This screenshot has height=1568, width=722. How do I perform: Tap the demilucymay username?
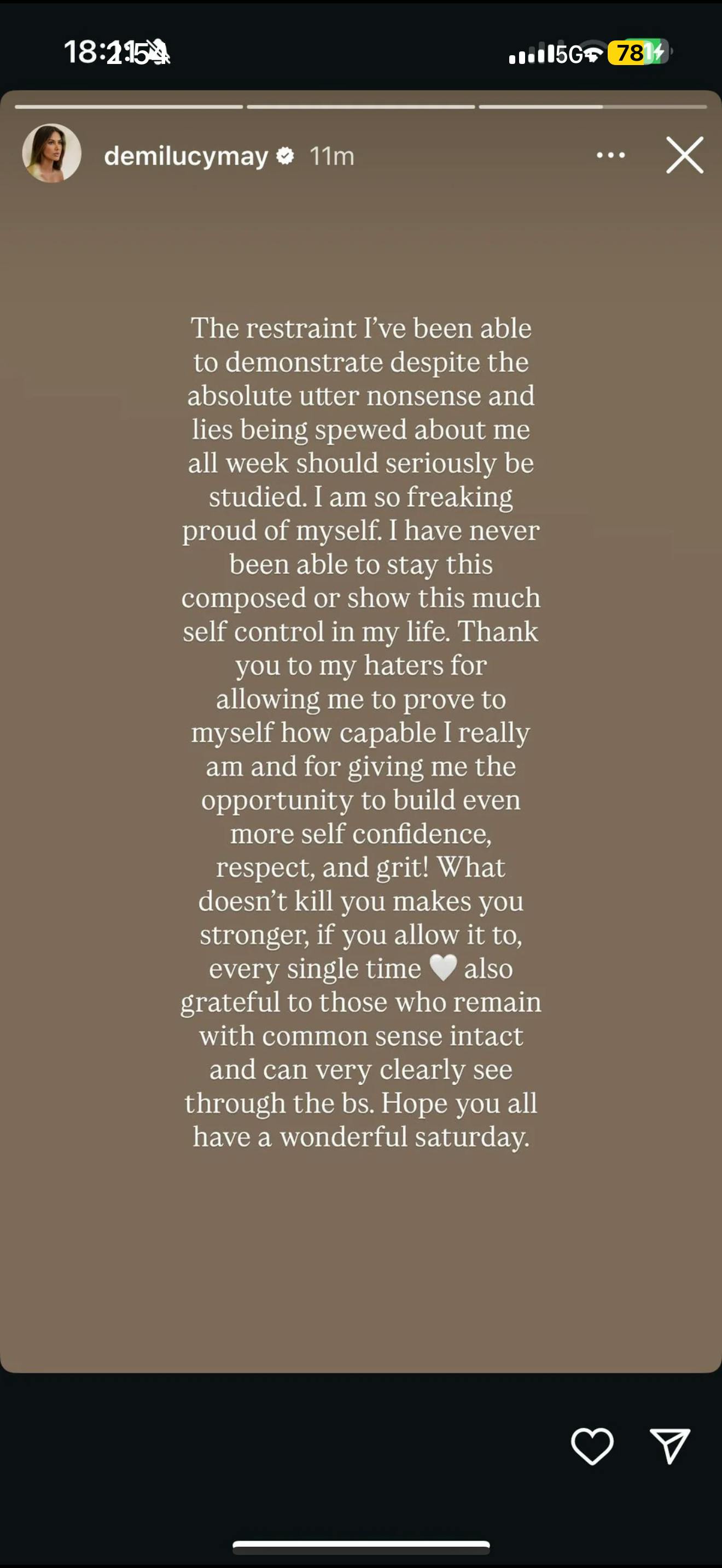pos(185,156)
